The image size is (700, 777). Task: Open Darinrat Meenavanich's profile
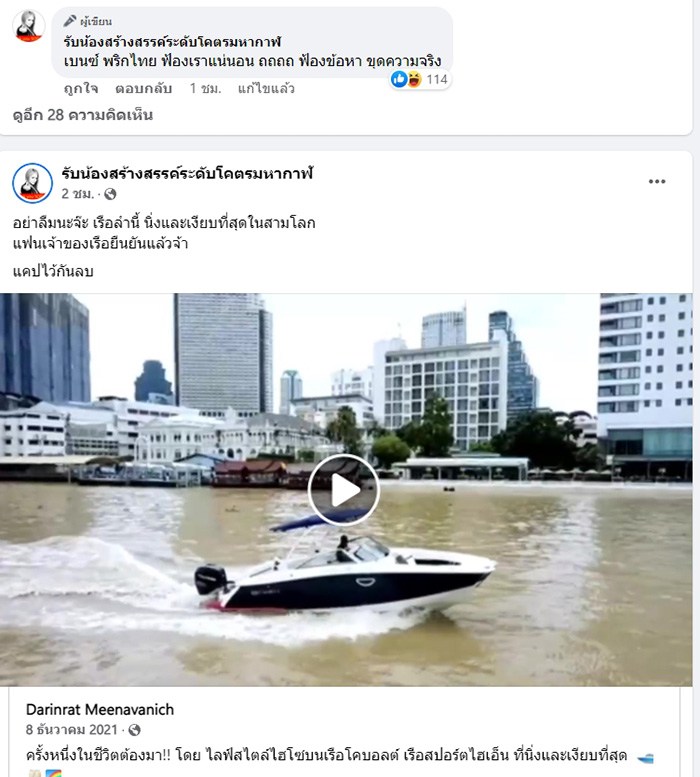pos(100,709)
